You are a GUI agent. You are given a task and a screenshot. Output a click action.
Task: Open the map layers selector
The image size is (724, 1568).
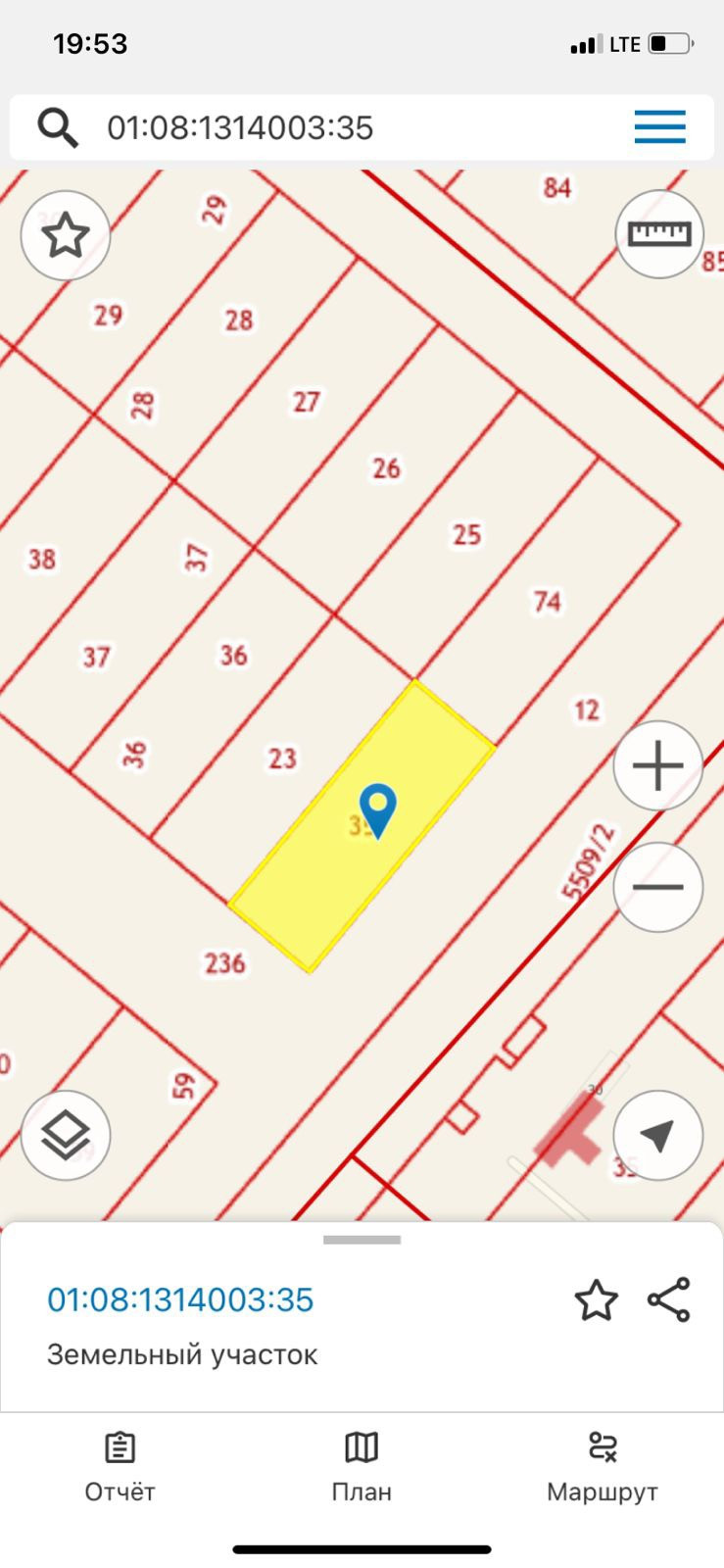66,1135
